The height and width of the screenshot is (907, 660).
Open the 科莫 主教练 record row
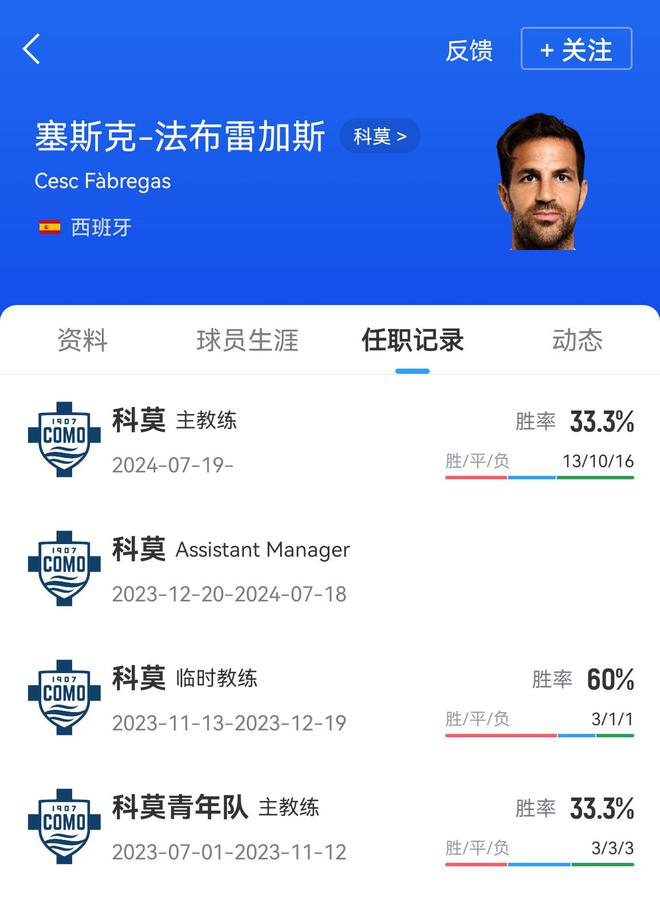[330, 440]
